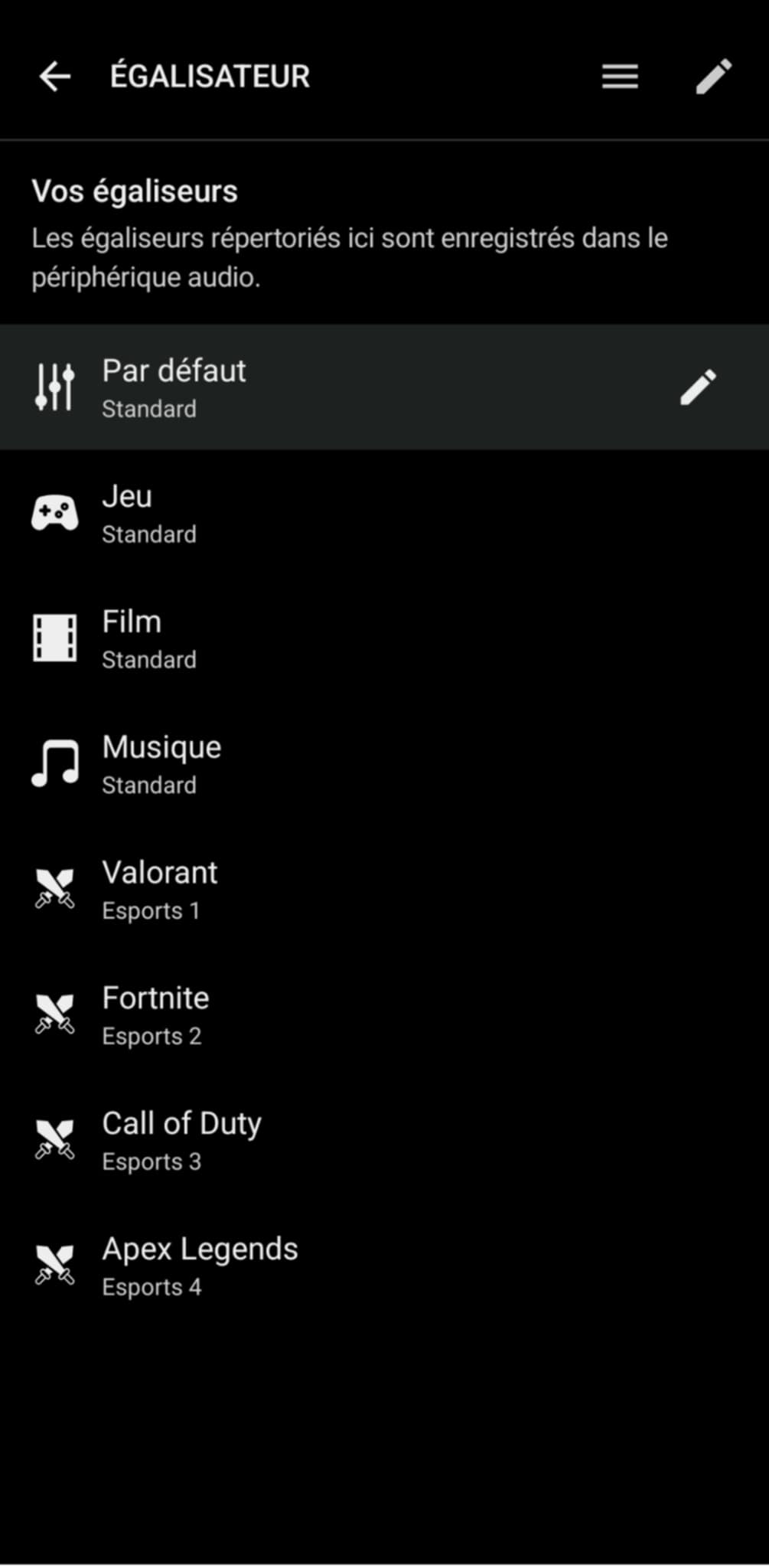Click the crossed swords icon for Call of Duty
The image size is (769, 1568).
54,1140
